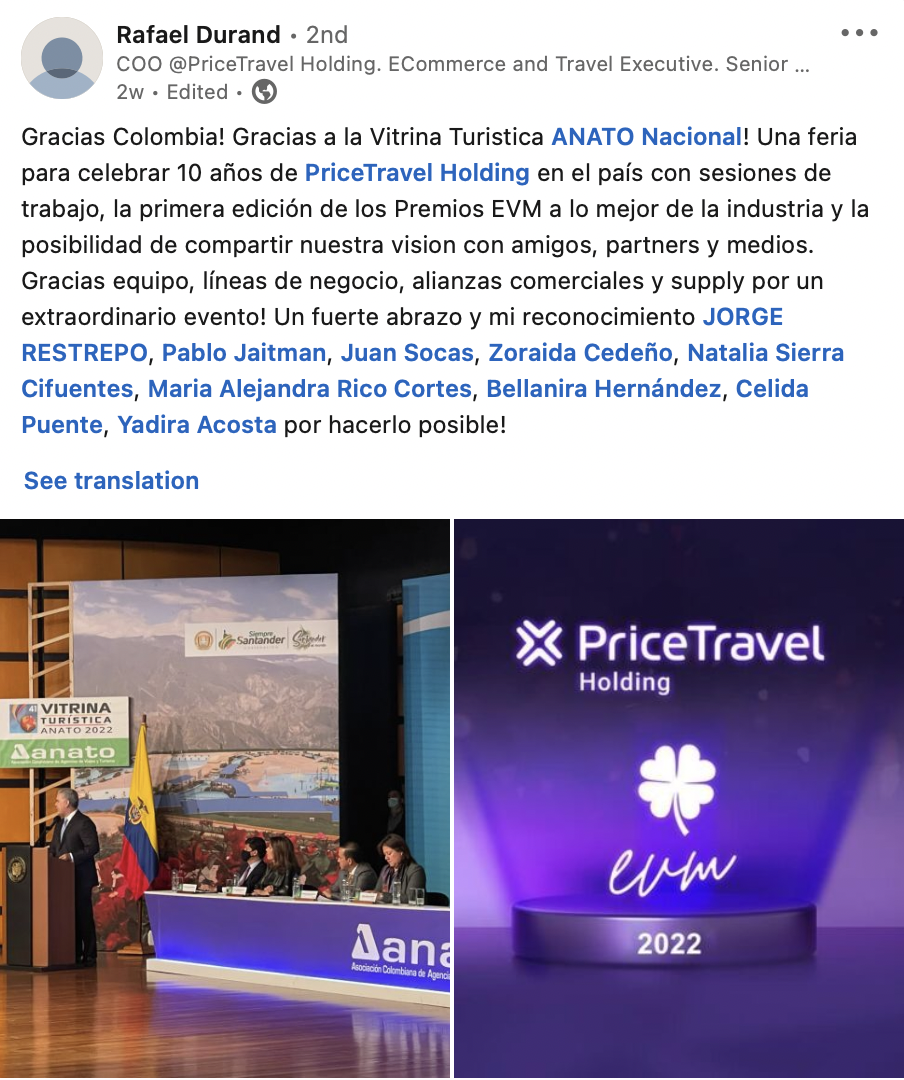Open Juan Socas profile link
The height and width of the screenshot is (1080, 904).
coord(407,353)
